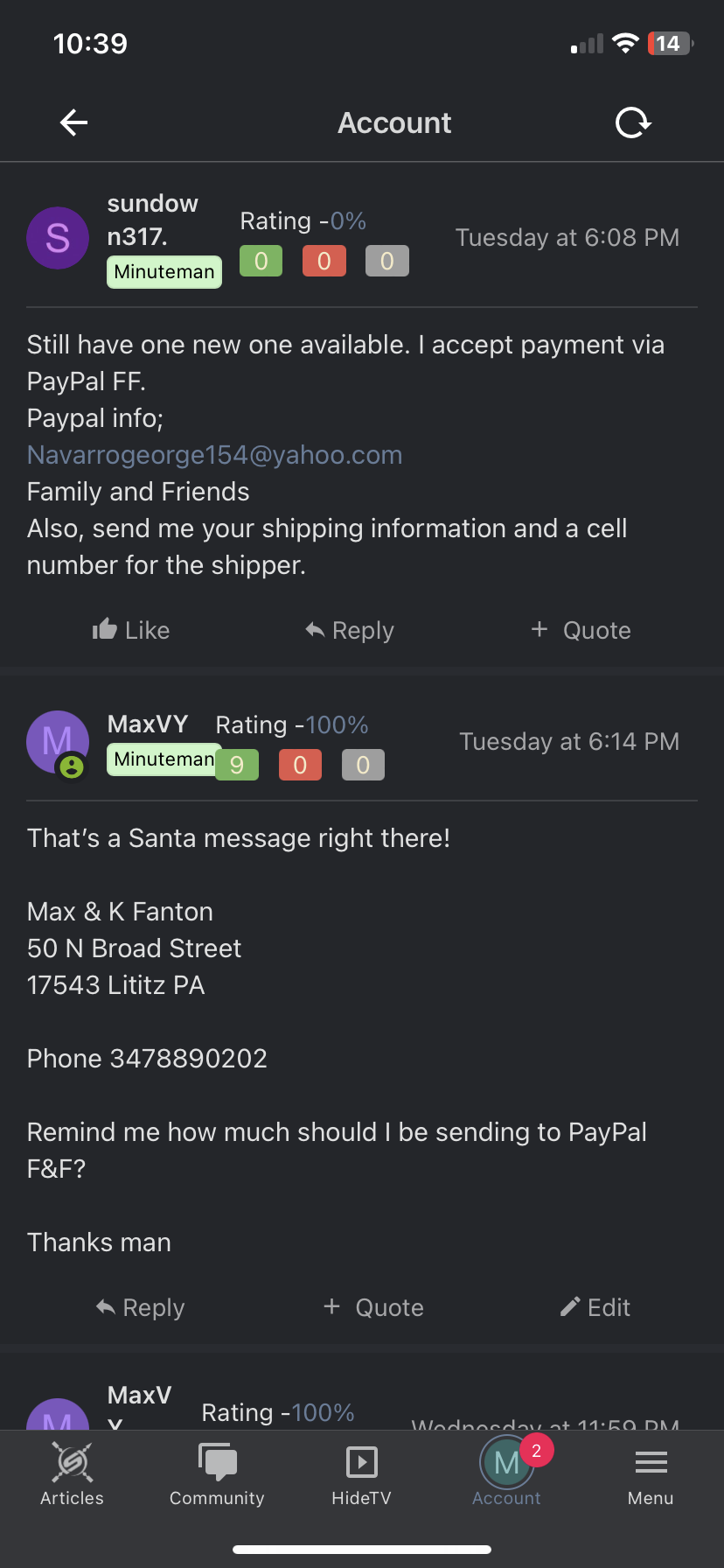Switch to the Community tab

[217, 1474]
